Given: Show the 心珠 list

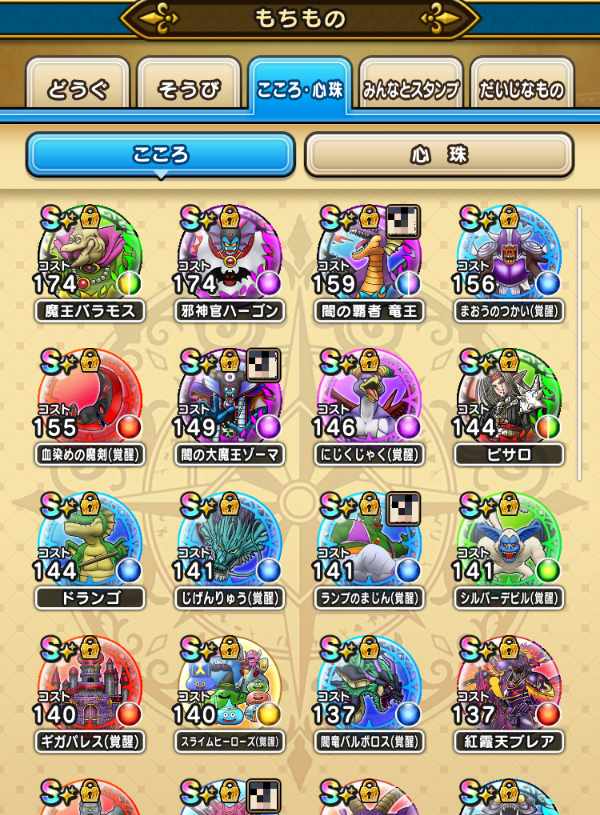Looking at the screenshot, I should coord(438,155).
